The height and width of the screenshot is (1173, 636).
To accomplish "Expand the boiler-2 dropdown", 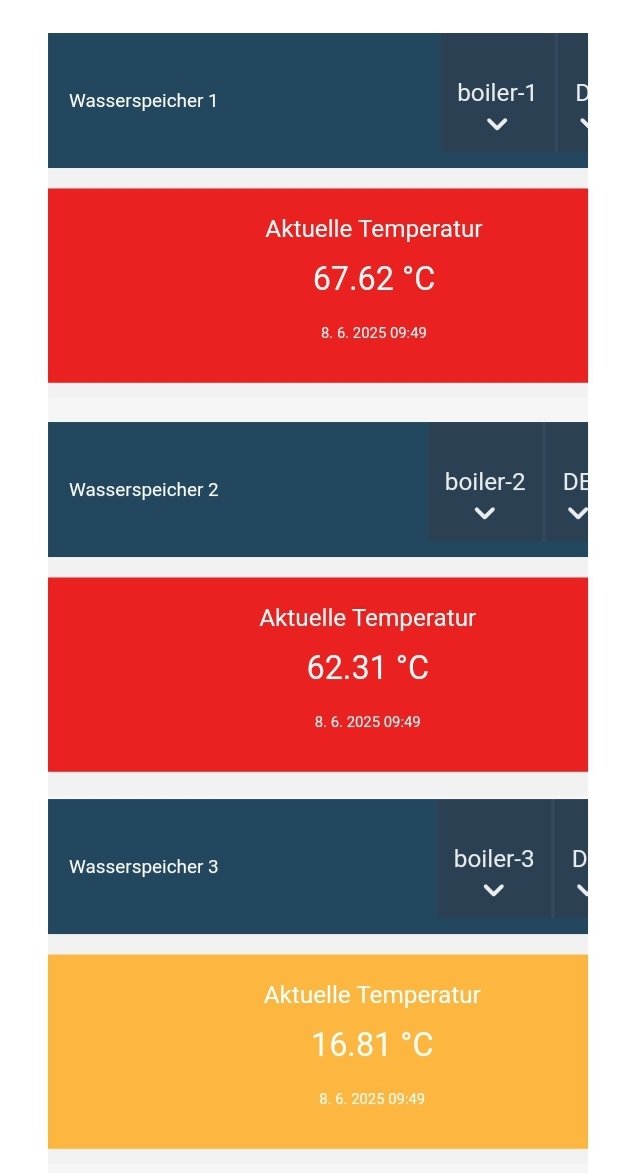I will [485, 496].
